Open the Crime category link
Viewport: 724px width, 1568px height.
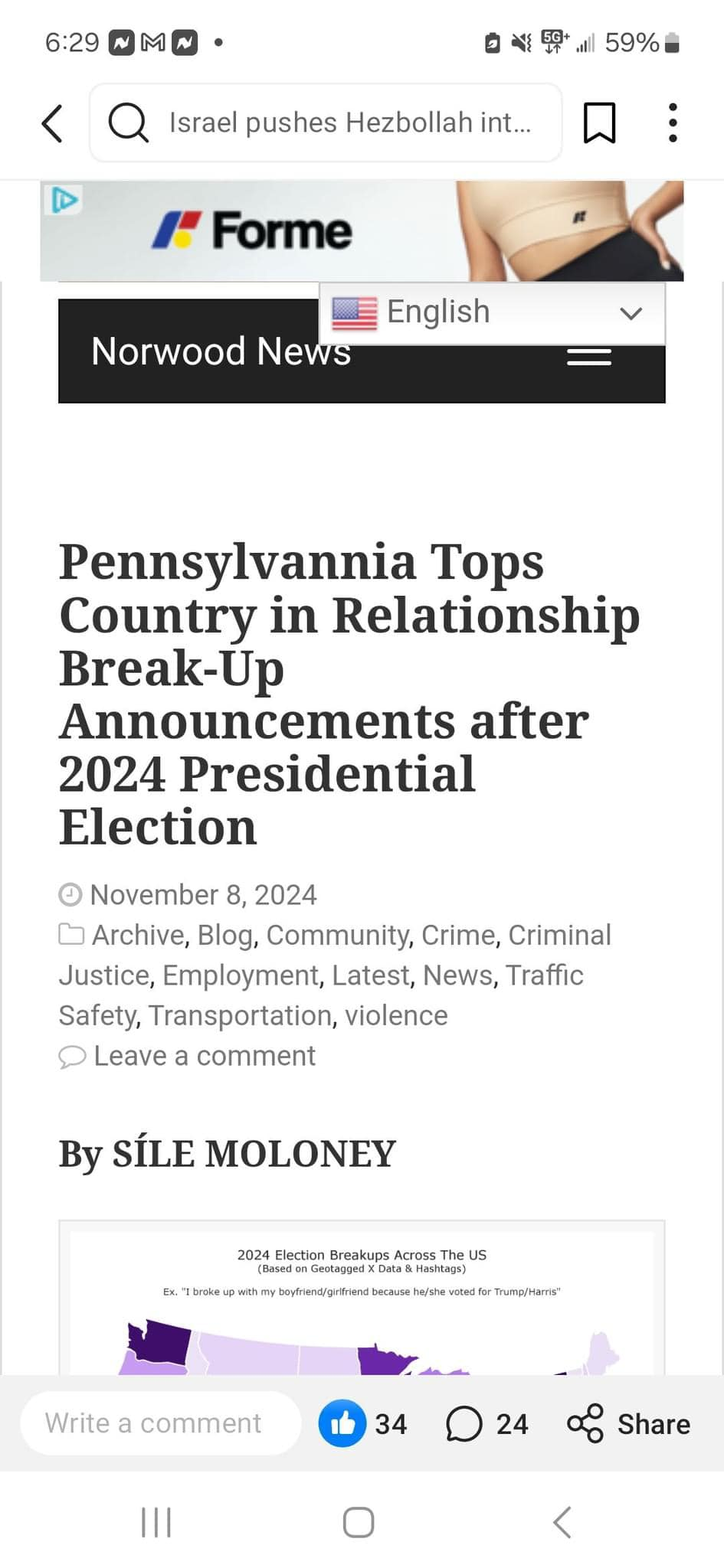458,935
